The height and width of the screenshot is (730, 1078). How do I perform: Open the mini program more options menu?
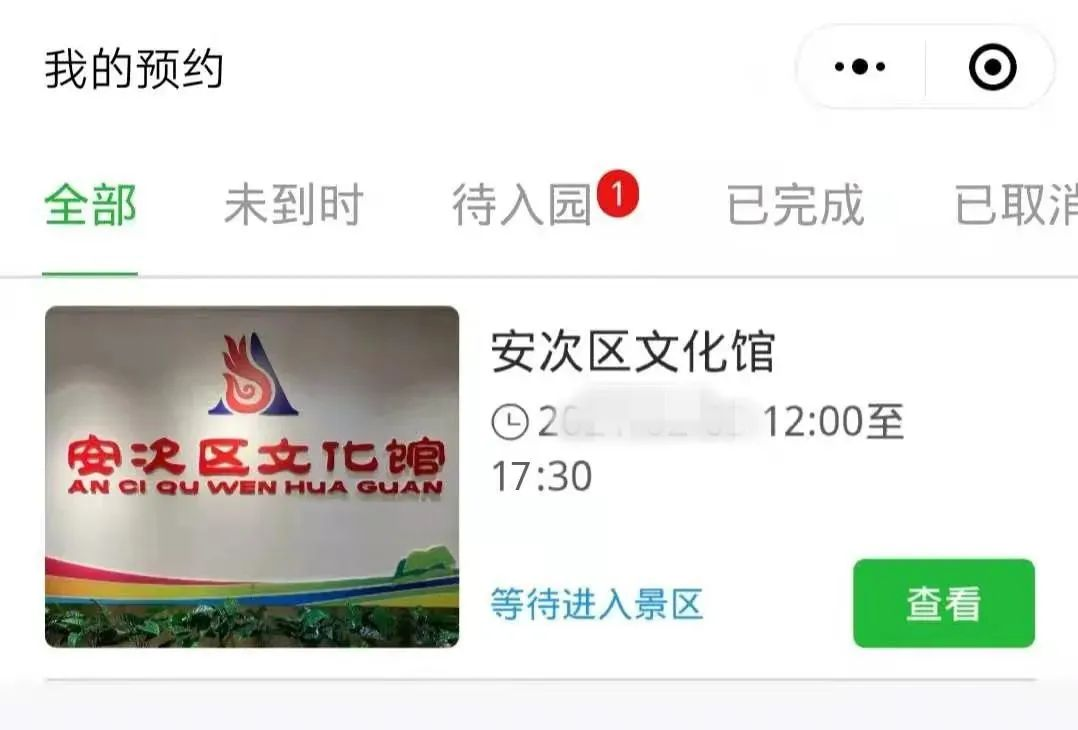860,67
